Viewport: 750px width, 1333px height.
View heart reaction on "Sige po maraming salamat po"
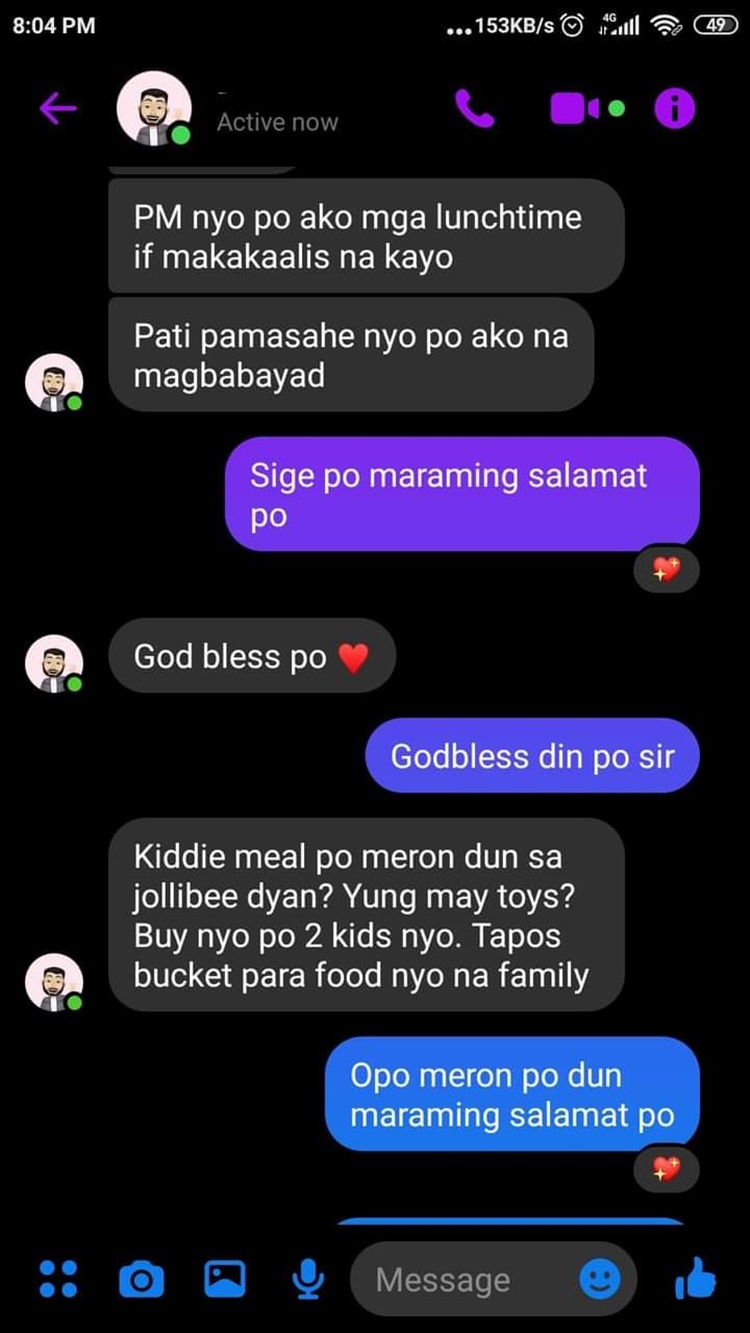pyautogui.click(x=666, y=570)
